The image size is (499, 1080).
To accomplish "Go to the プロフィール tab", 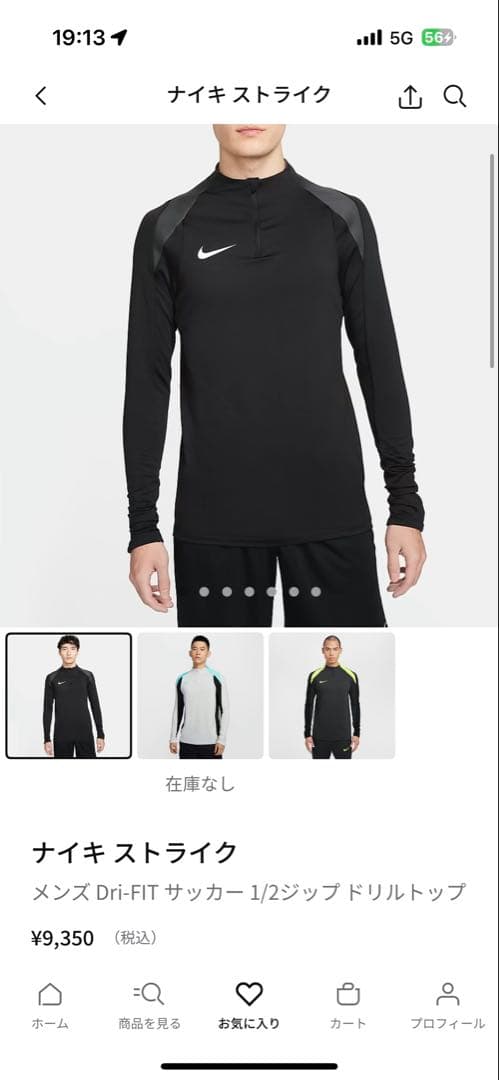I will pos(448,1006).
